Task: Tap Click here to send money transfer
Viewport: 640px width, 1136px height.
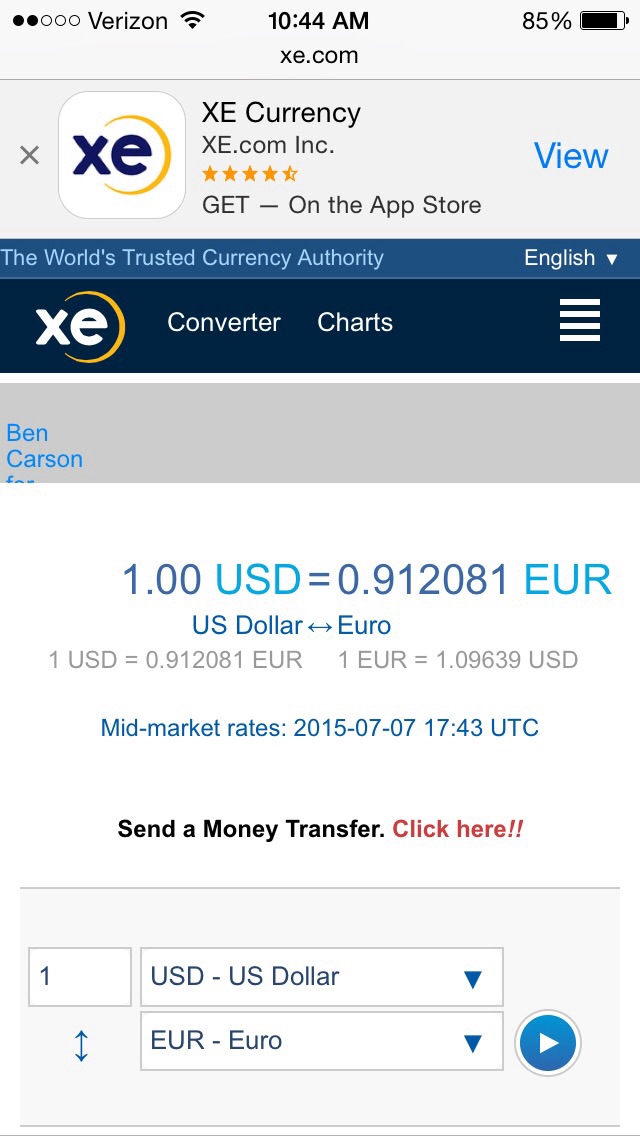Action: click(x=457, y=829)
